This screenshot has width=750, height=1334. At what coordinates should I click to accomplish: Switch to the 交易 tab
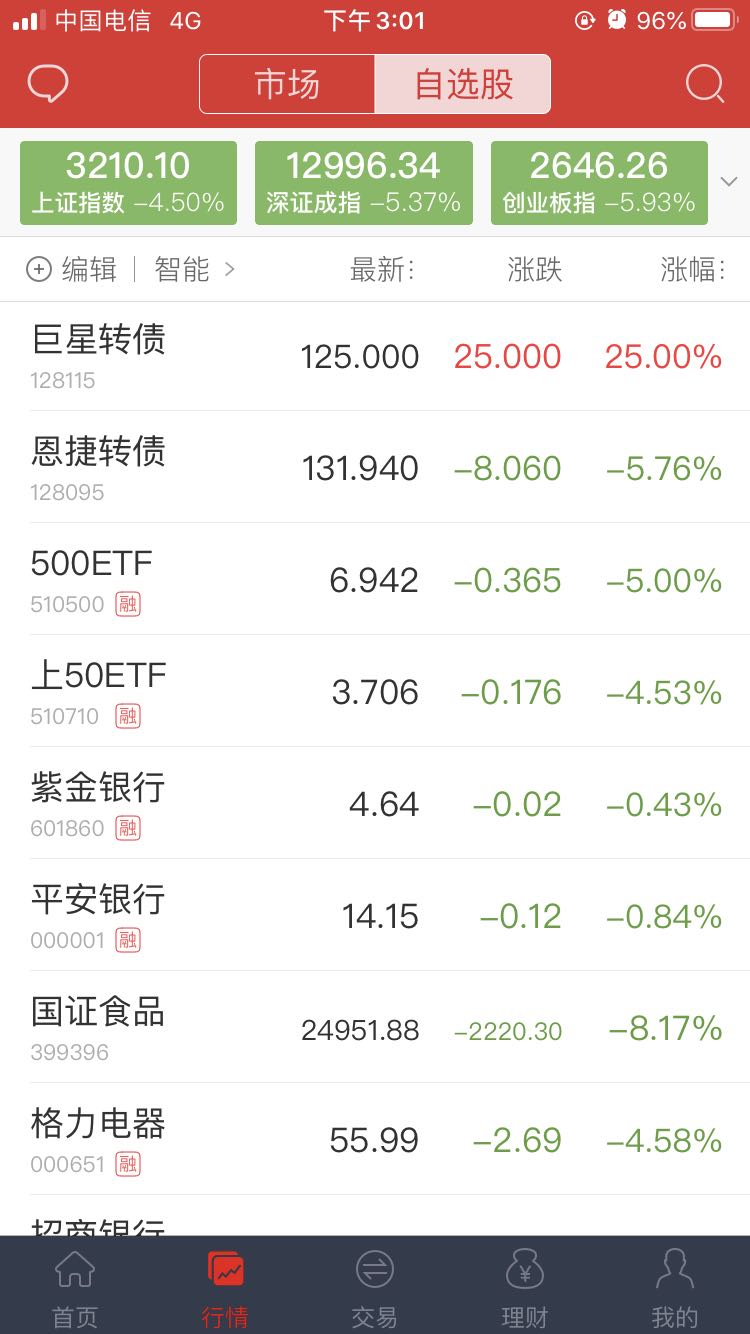(375, 1286)
